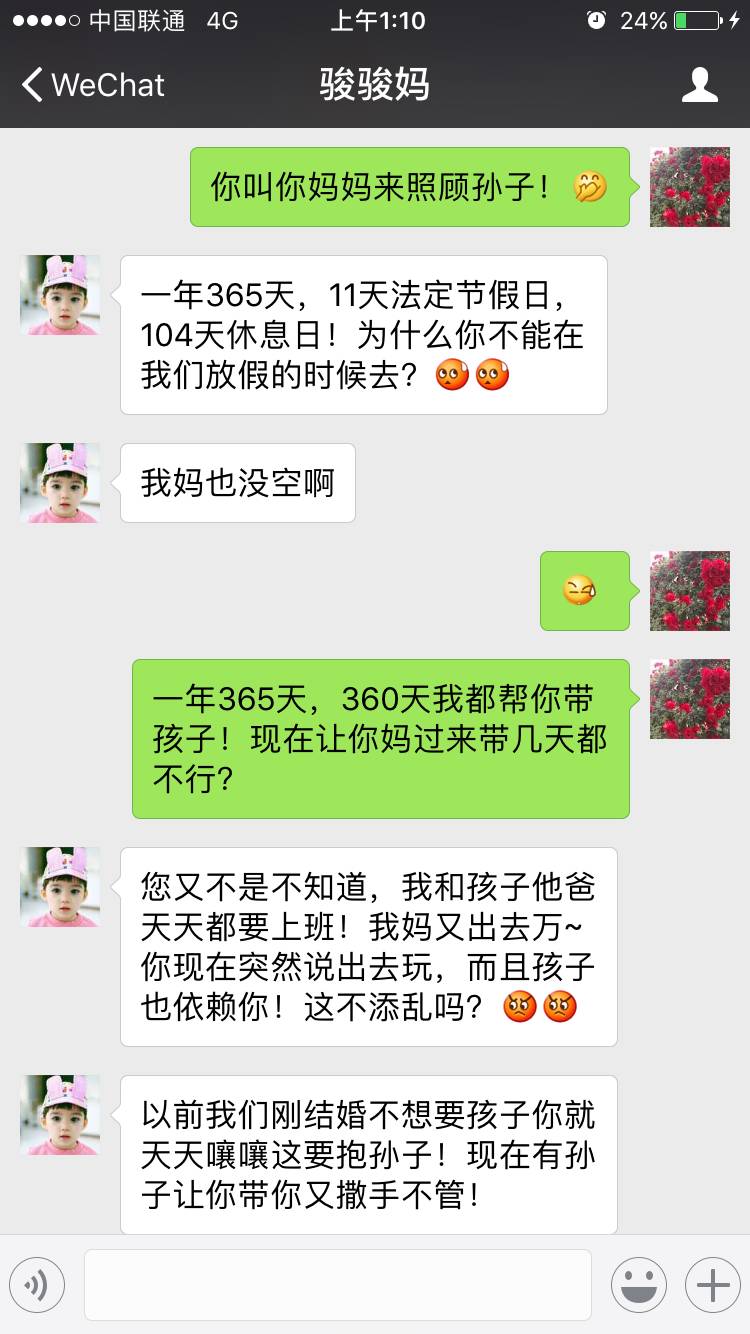
Task: Go back to the WeChat list
Action: pyautogui.click(x=92, y=85)
